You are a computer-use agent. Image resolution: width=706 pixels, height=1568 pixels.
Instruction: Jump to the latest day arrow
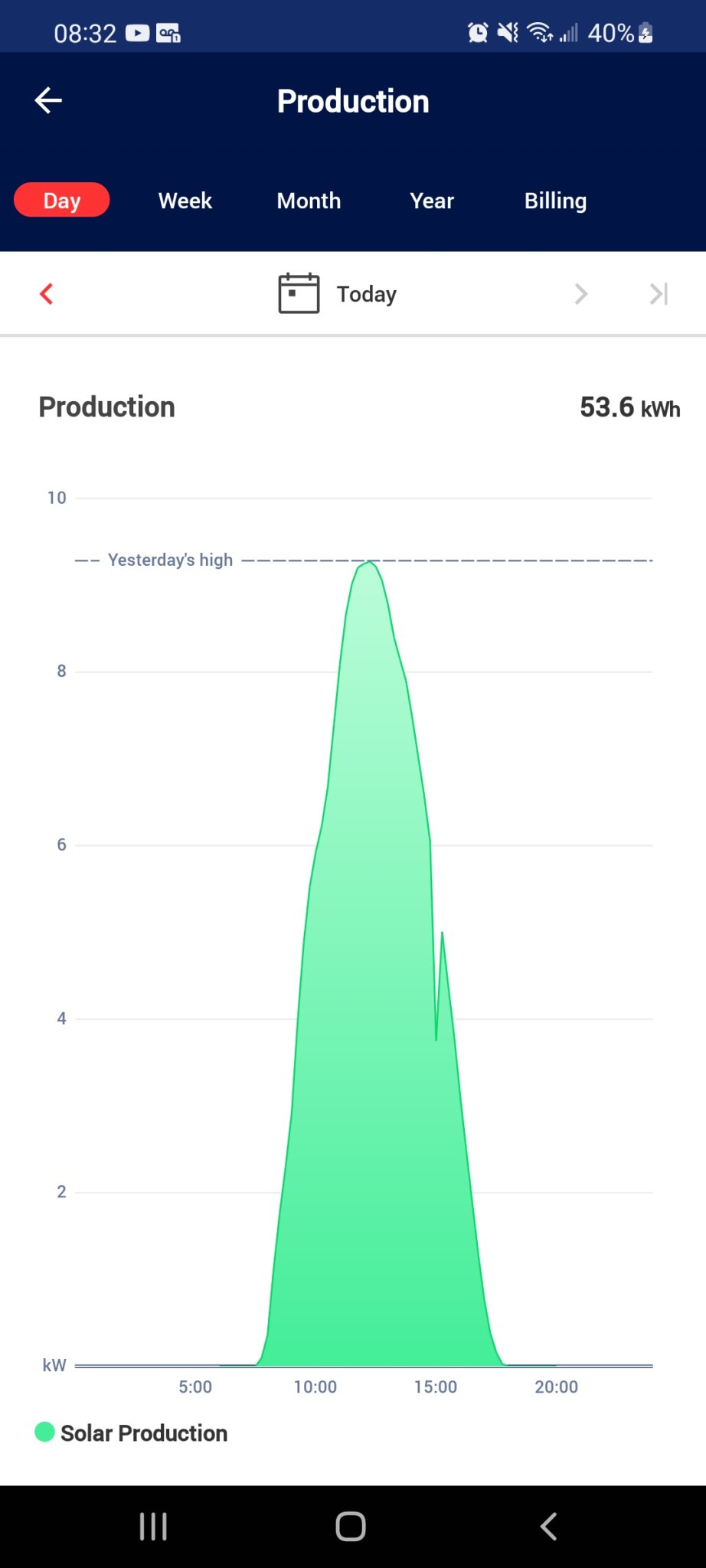(x=659, y=294)
